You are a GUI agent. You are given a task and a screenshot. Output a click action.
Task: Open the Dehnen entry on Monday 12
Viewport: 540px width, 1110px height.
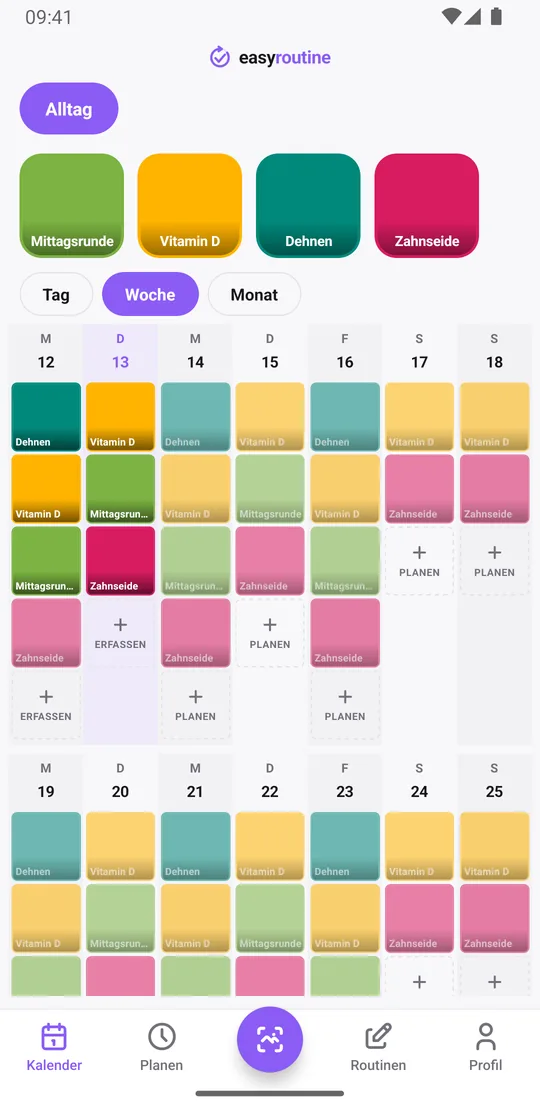[46, 417]
